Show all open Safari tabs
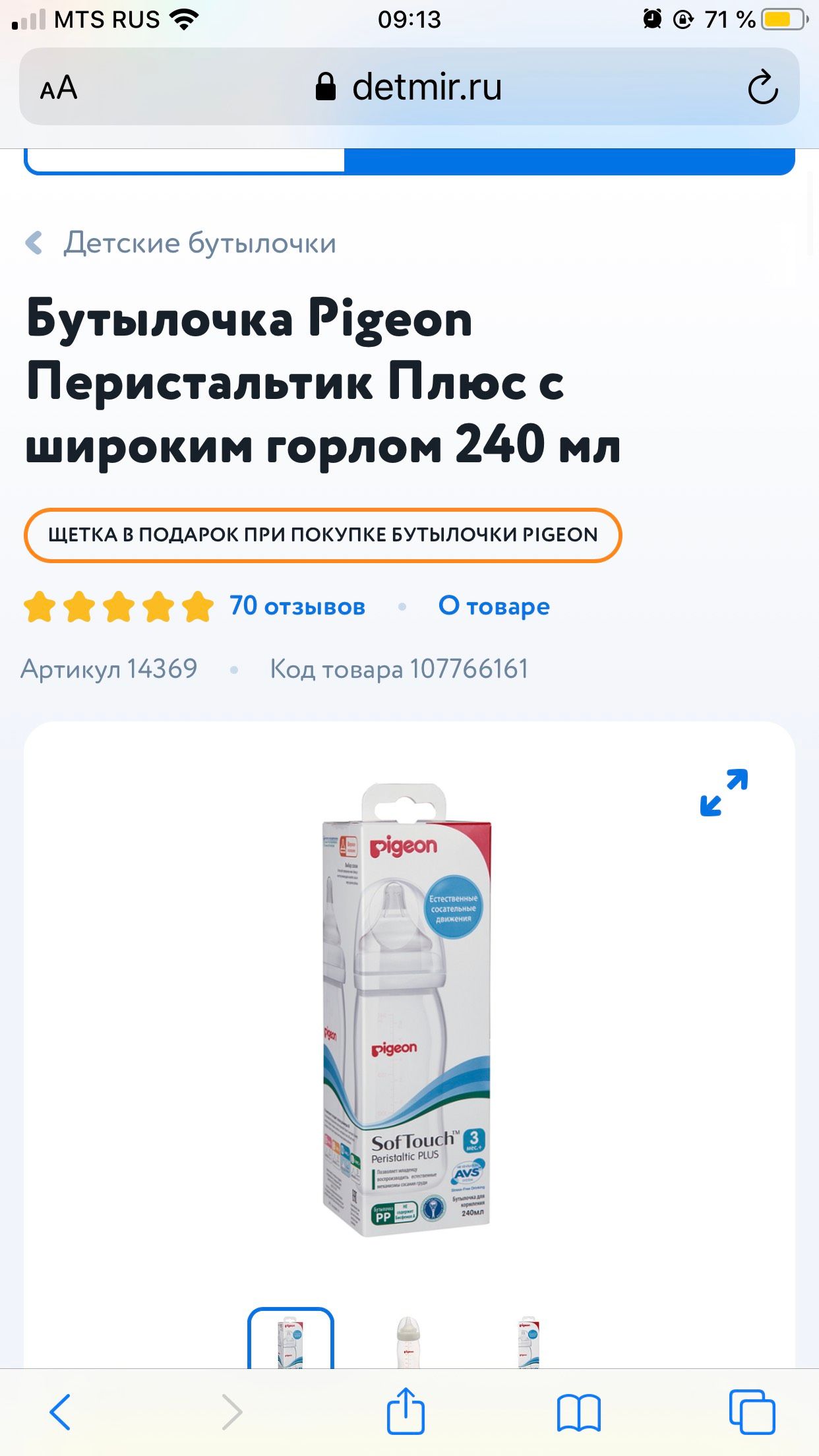This screenshot has width=819, height=1456. (752, 1411)
